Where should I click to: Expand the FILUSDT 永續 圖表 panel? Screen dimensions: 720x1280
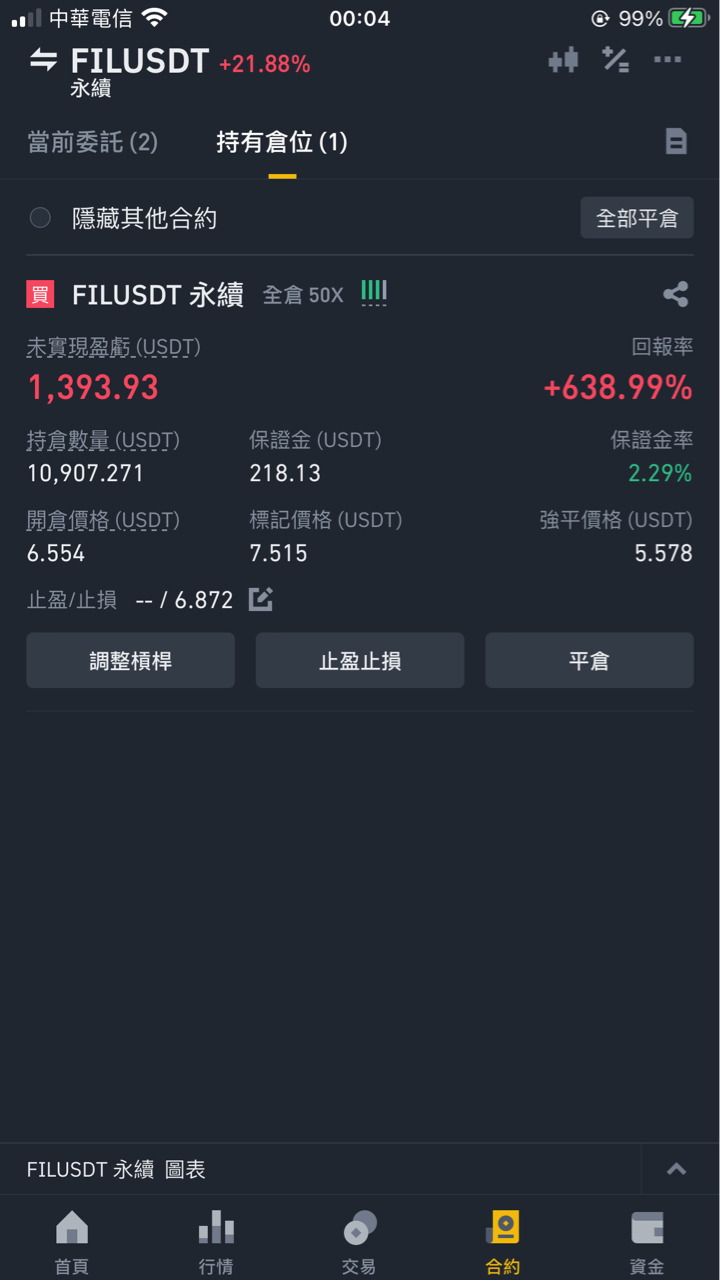677,1169
